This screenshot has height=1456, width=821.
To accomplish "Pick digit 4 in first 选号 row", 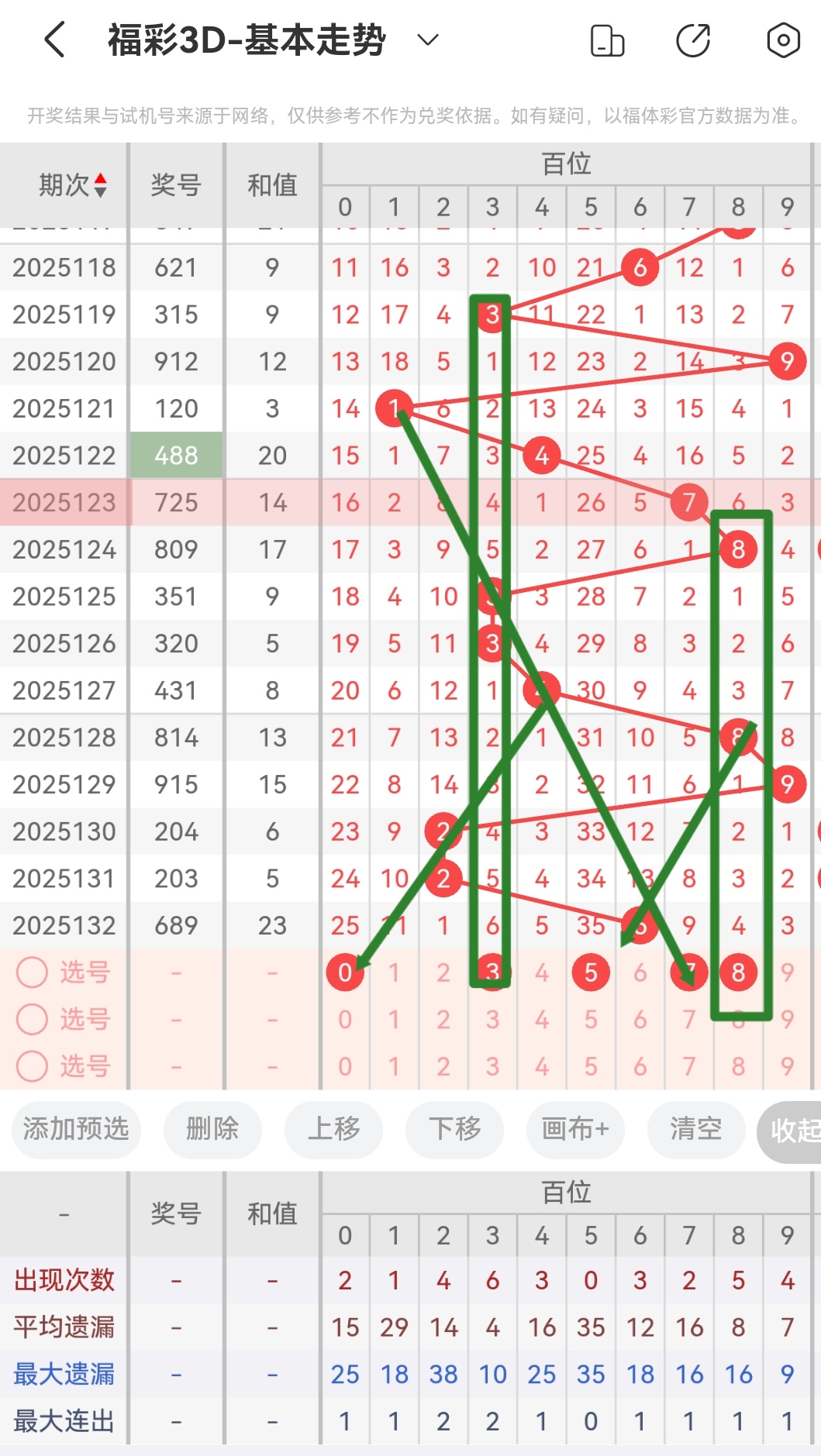I will pyautogui.click(x=541, y=972).
